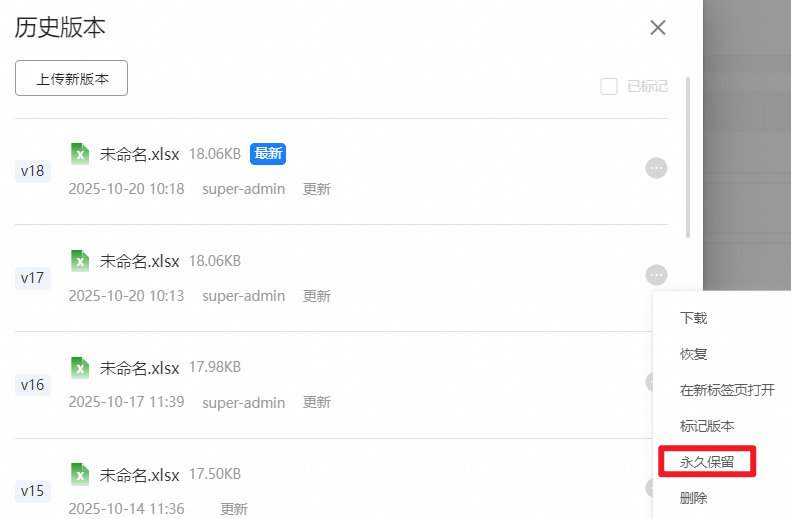The height and width of the screenshot is (519, 791).
Task: Choose 标记版本 in the menu
Action: point(707,426)
